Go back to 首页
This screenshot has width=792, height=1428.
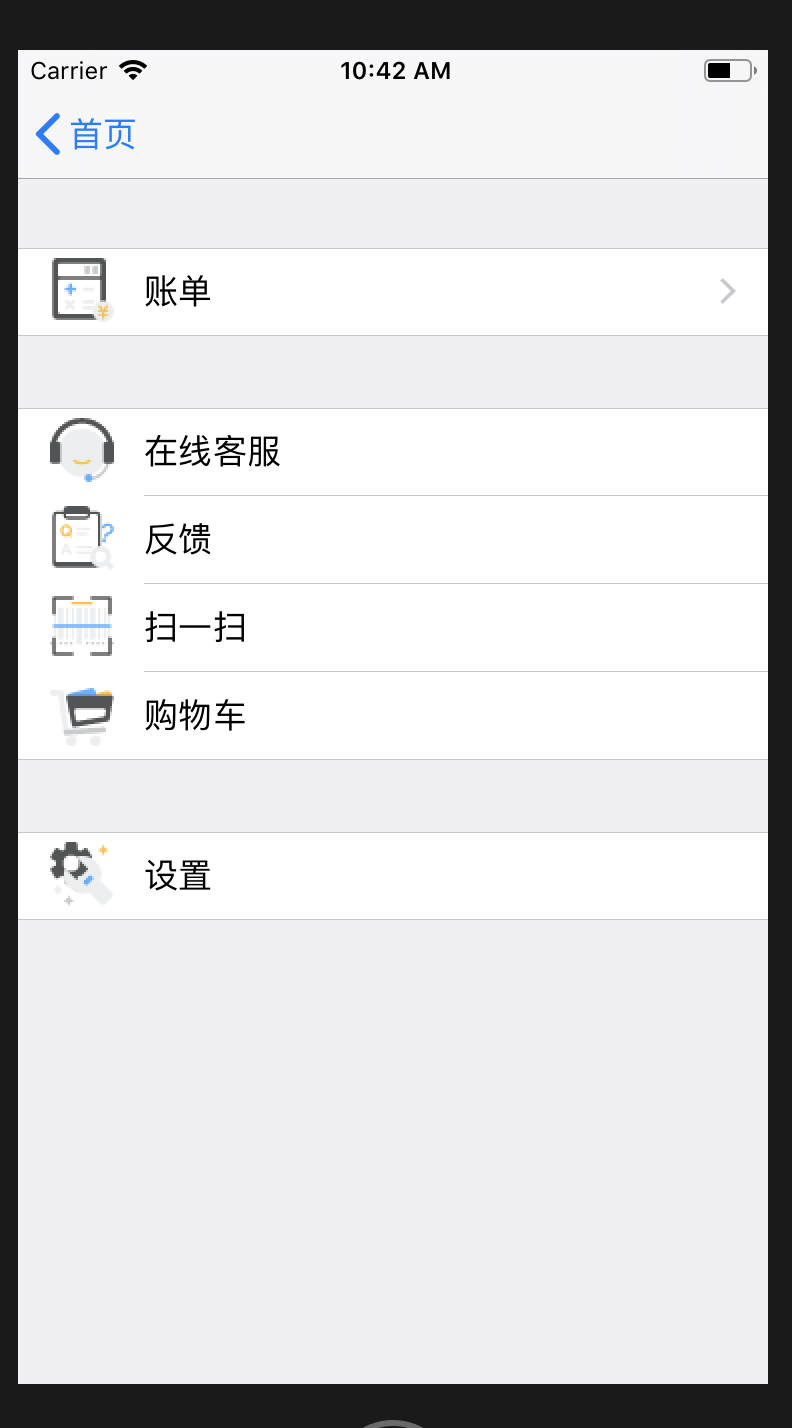(85, 134)
